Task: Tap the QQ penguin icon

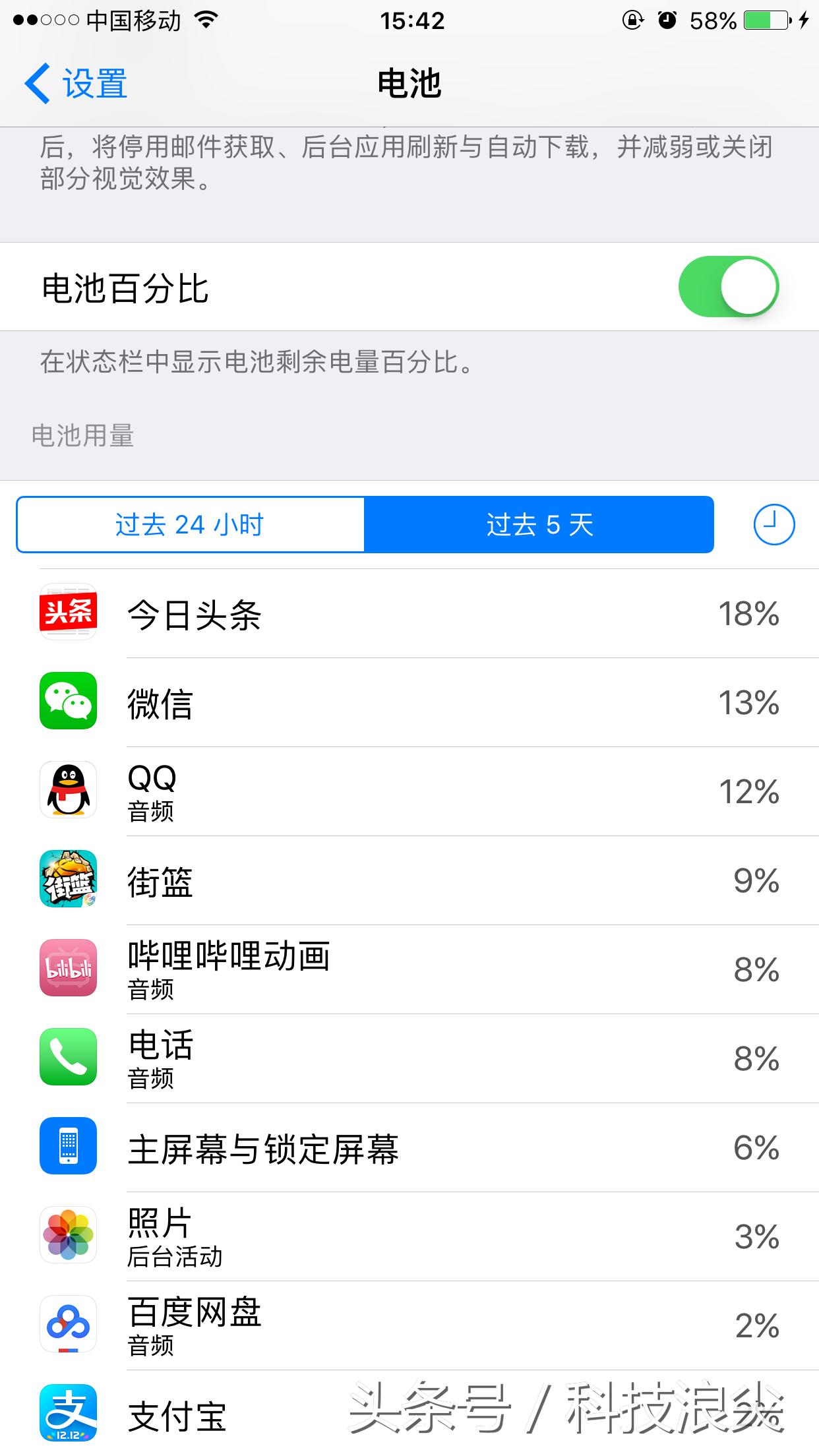Action: (x=68, y=790)
